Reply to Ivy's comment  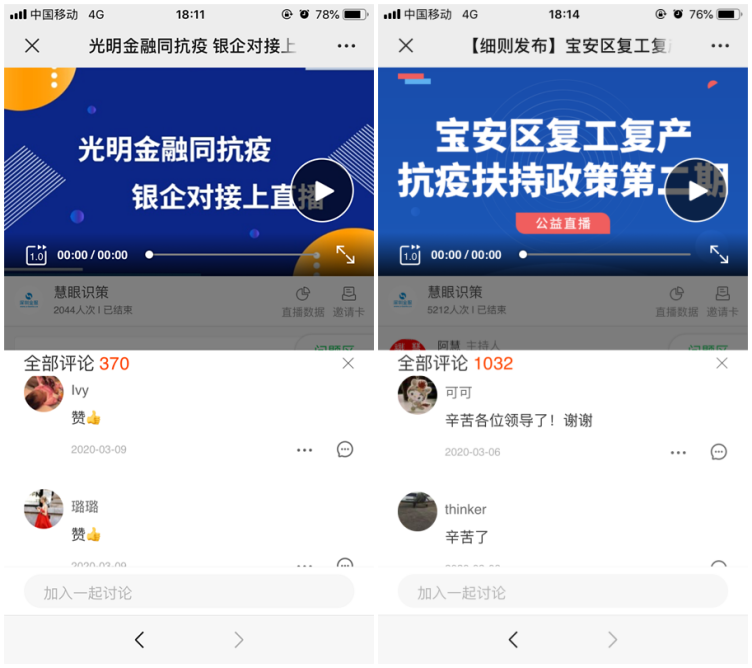coord(345,449)
